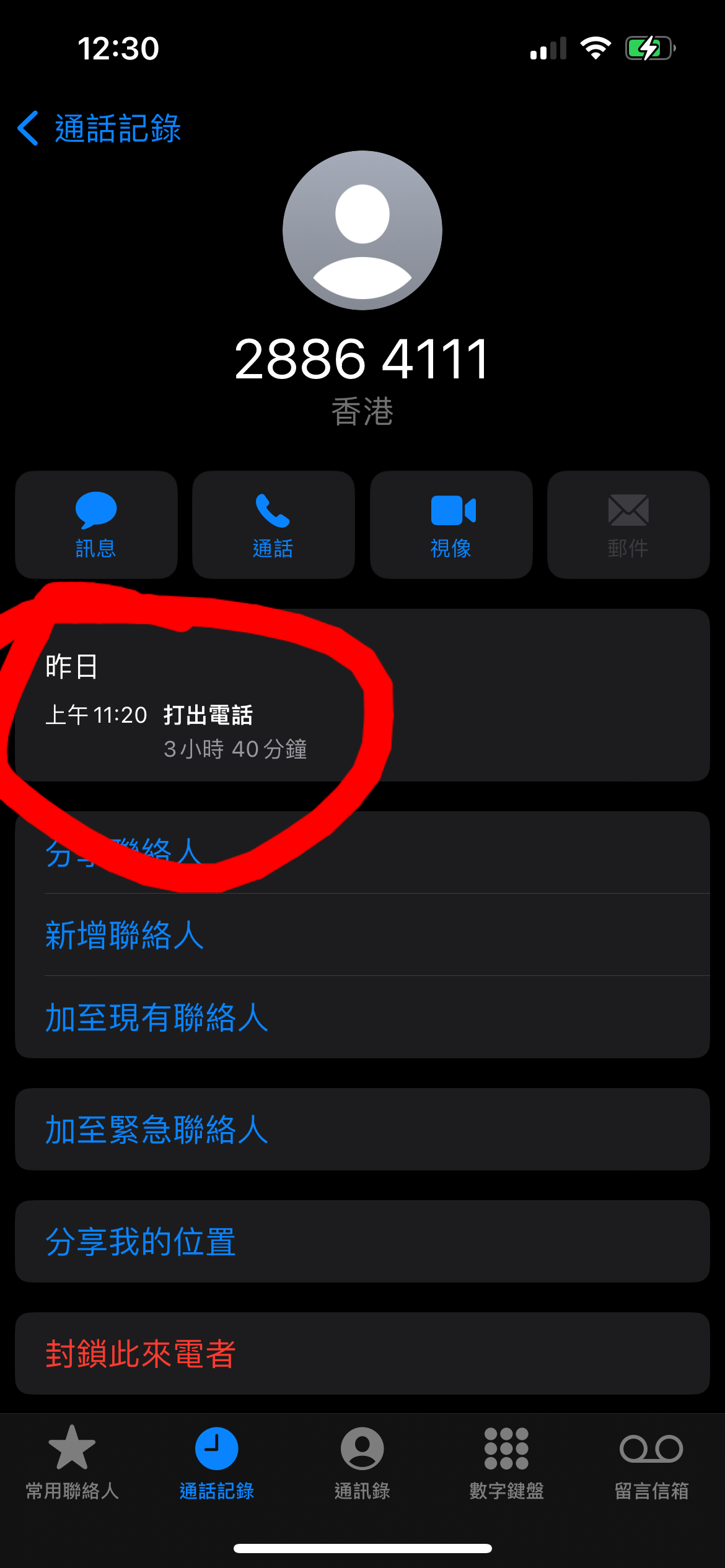Open the 通訊錄 contacts tab
The height and width of the screenshot is (1568, 725).
click(362, 1462)
